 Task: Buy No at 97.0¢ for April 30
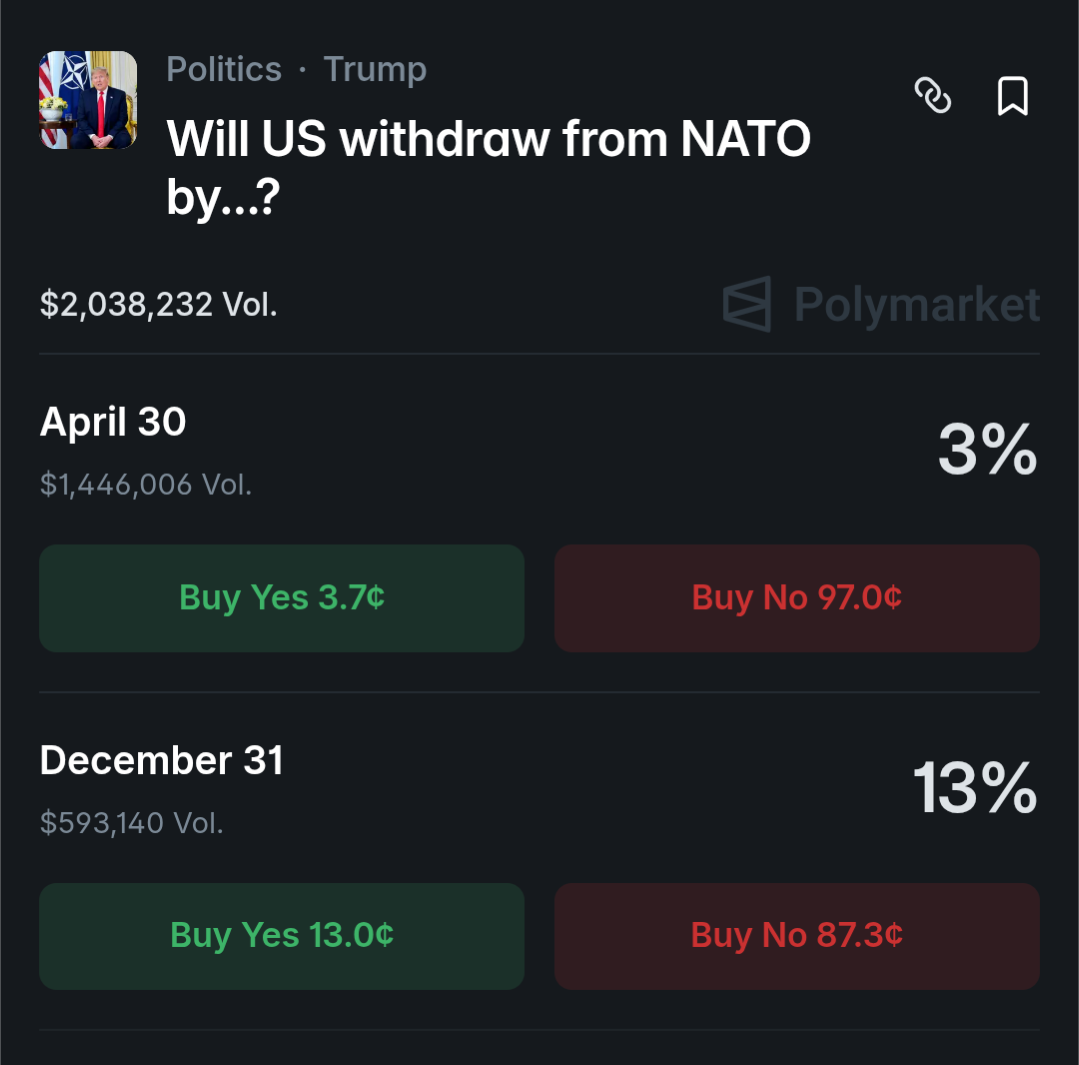(x=797, y=598)
